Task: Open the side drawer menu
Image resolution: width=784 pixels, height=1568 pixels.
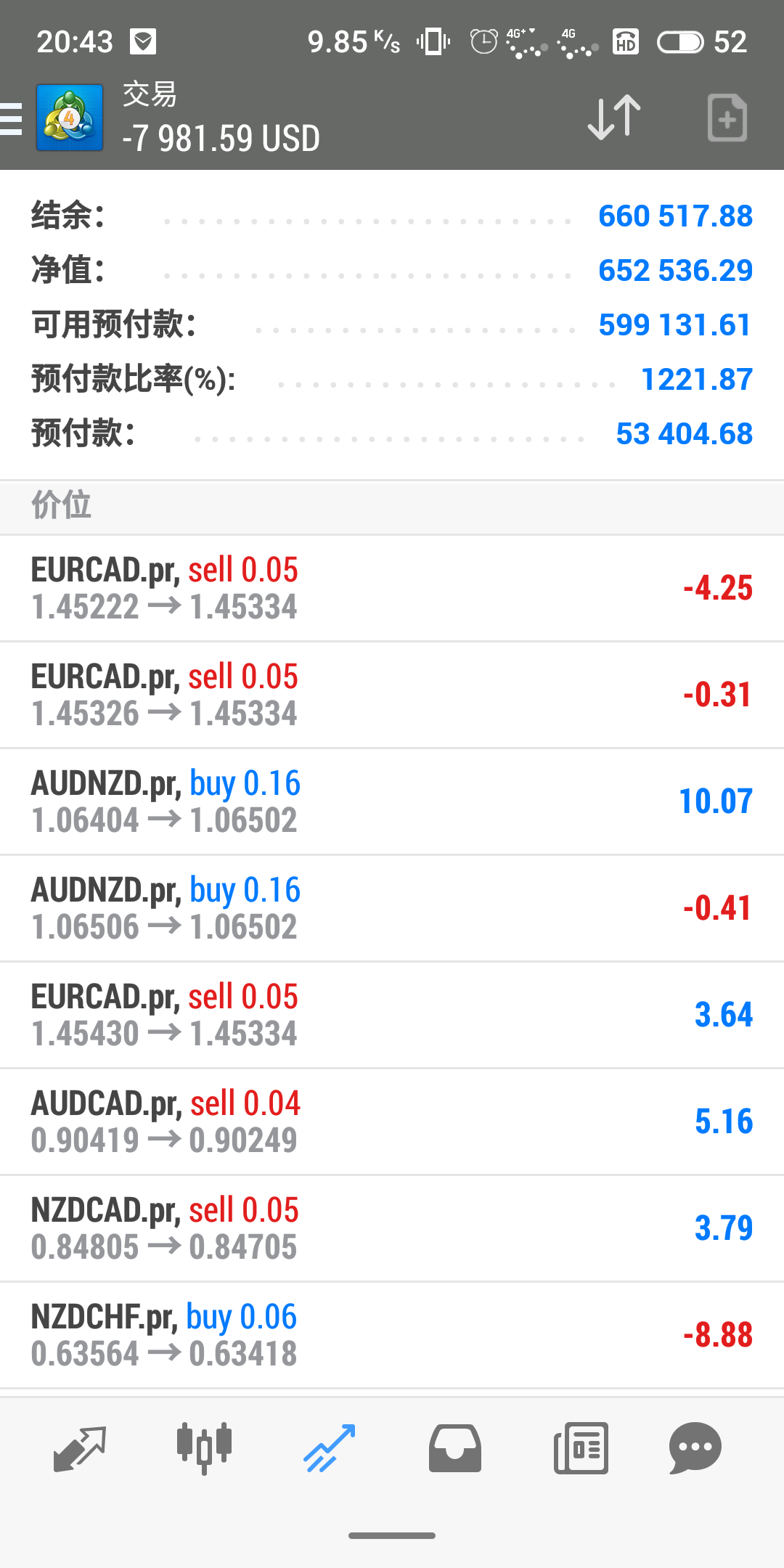Action: [13, 119]
